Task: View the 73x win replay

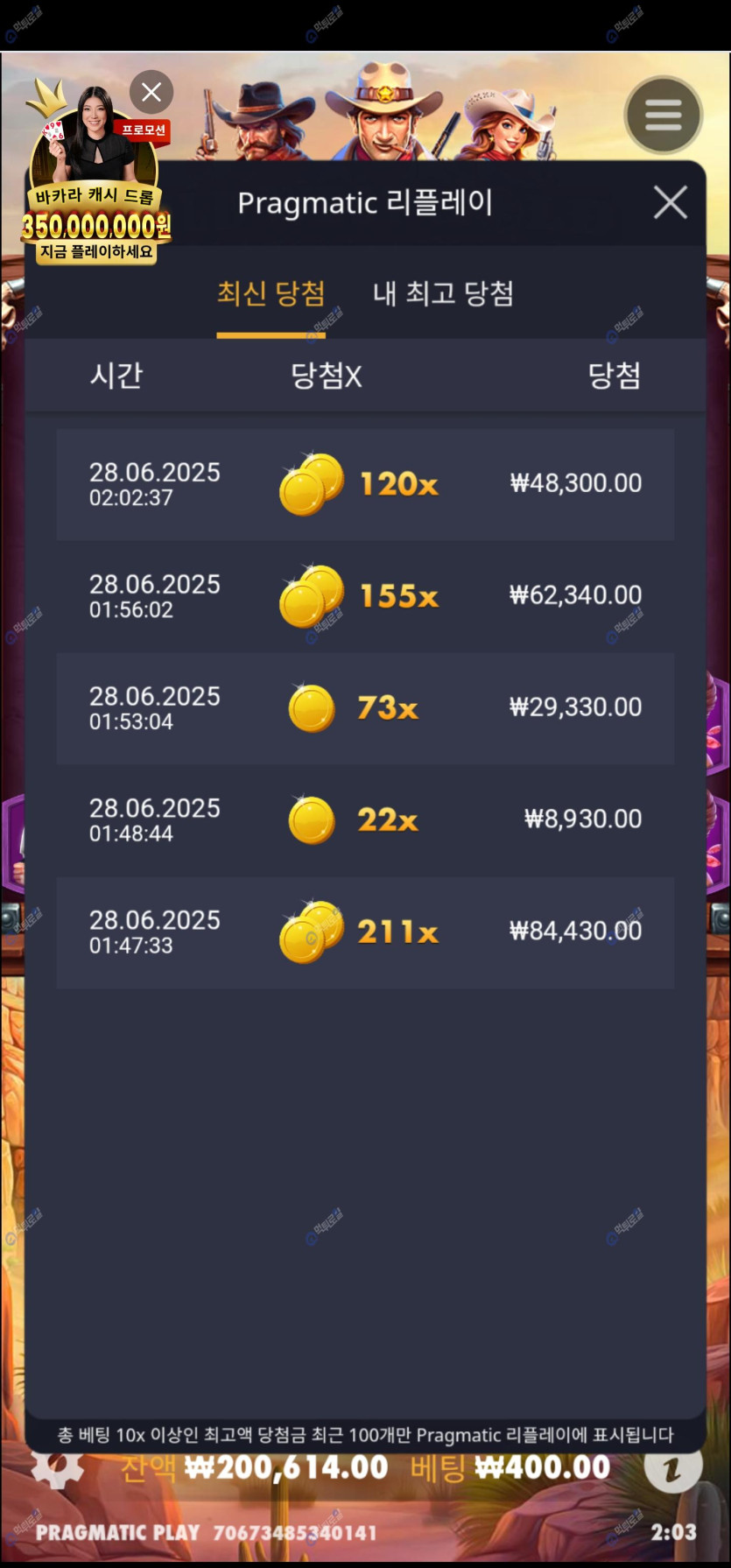Action: pyautogui.click(x=365, y=708)
